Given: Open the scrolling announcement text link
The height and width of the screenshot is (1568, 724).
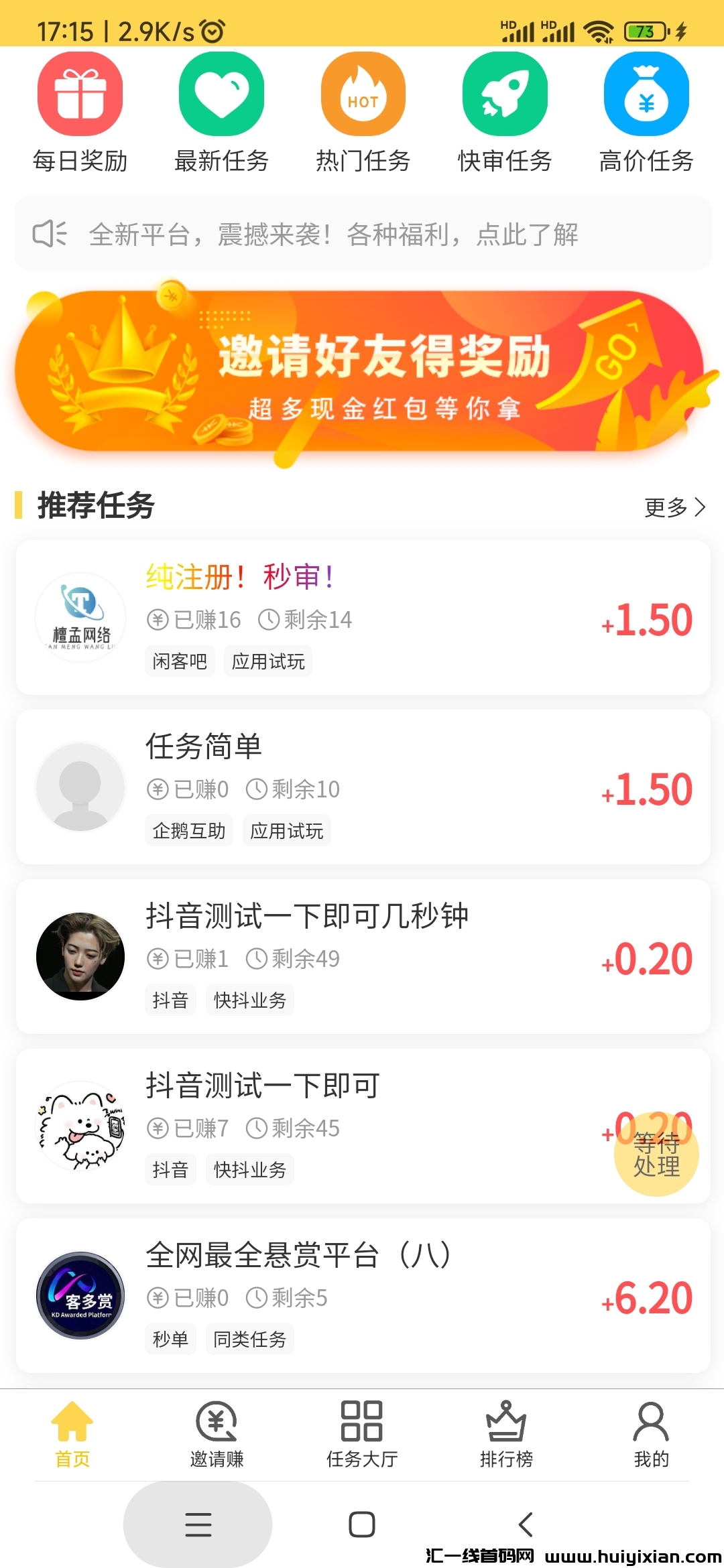Looking at the screenshot, I should coord(335,235).
